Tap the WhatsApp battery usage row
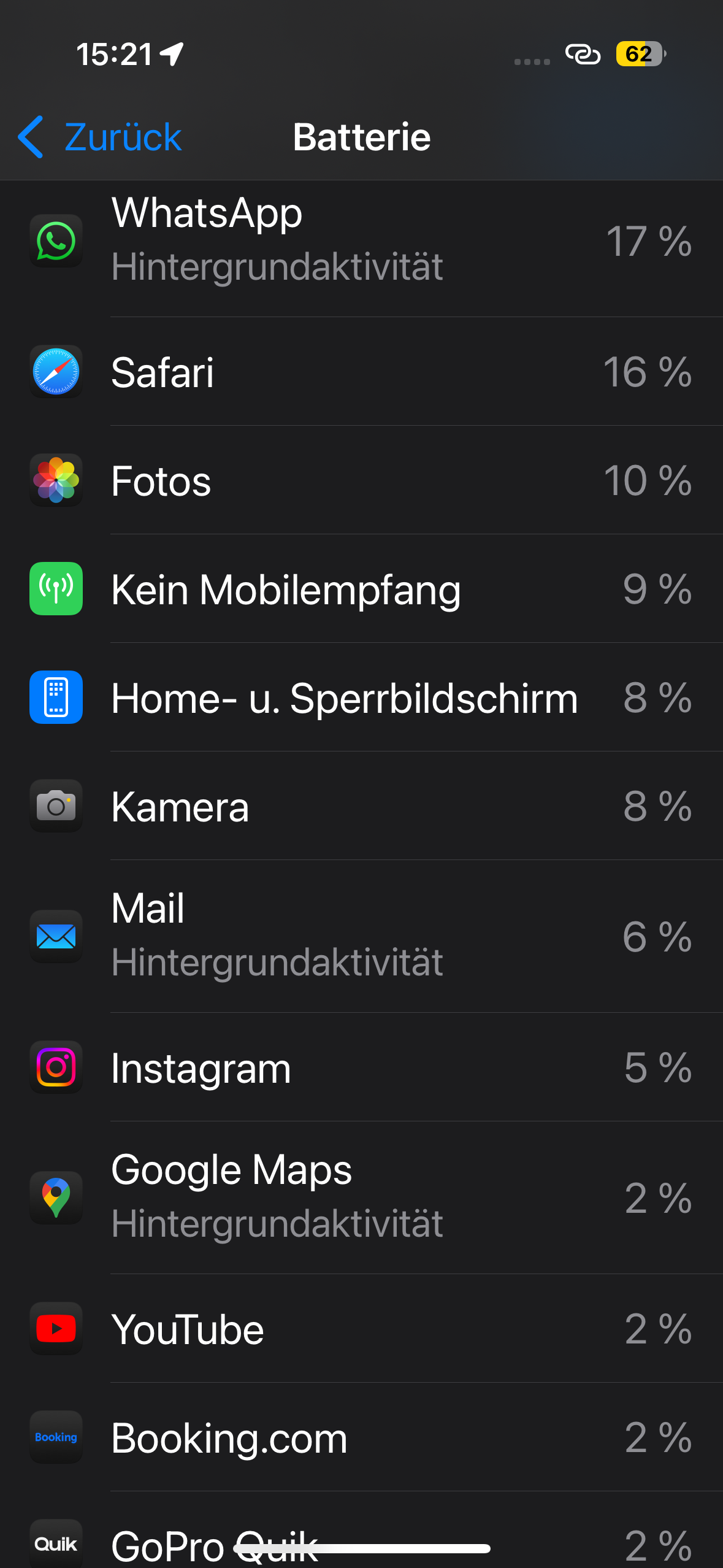 click(361, 240)
